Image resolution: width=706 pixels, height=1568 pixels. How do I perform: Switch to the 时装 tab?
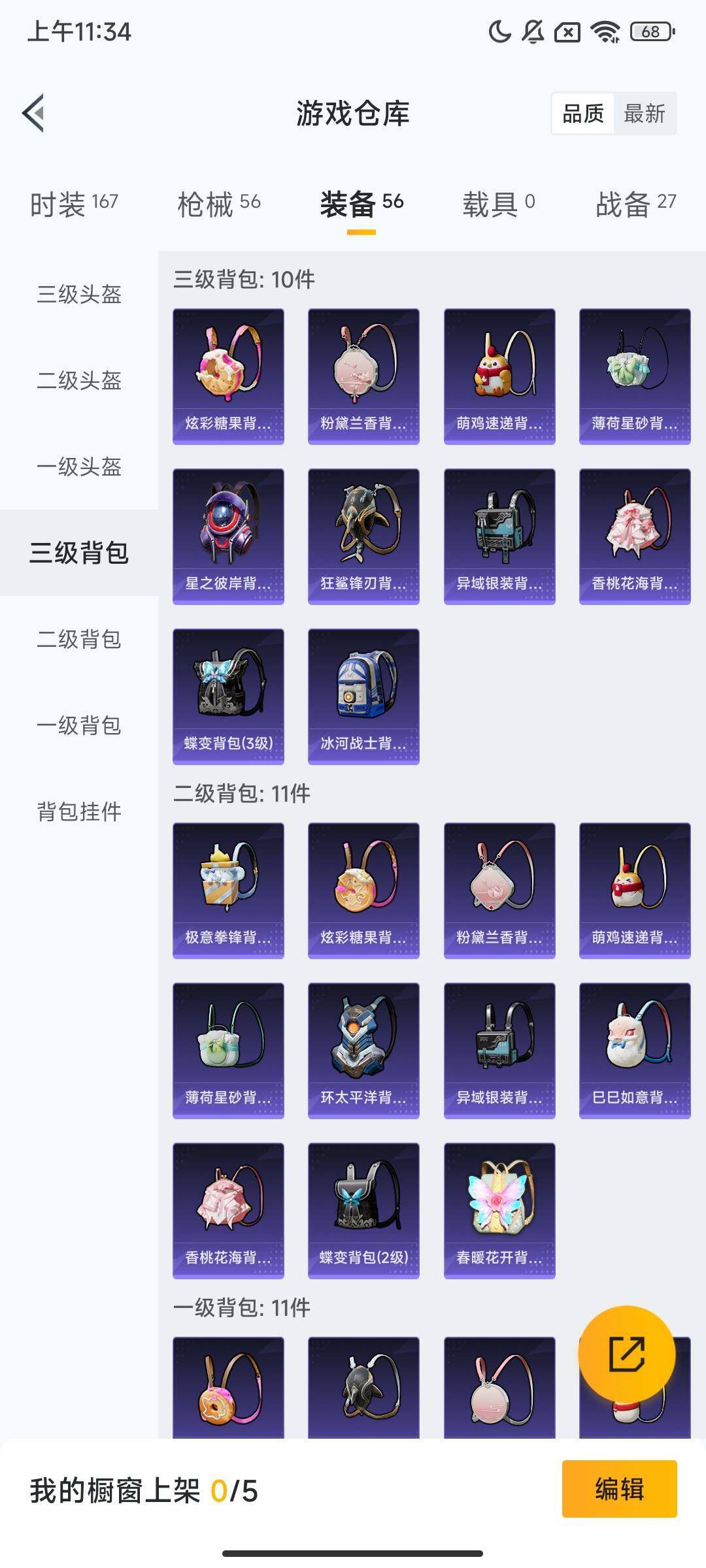74,204
